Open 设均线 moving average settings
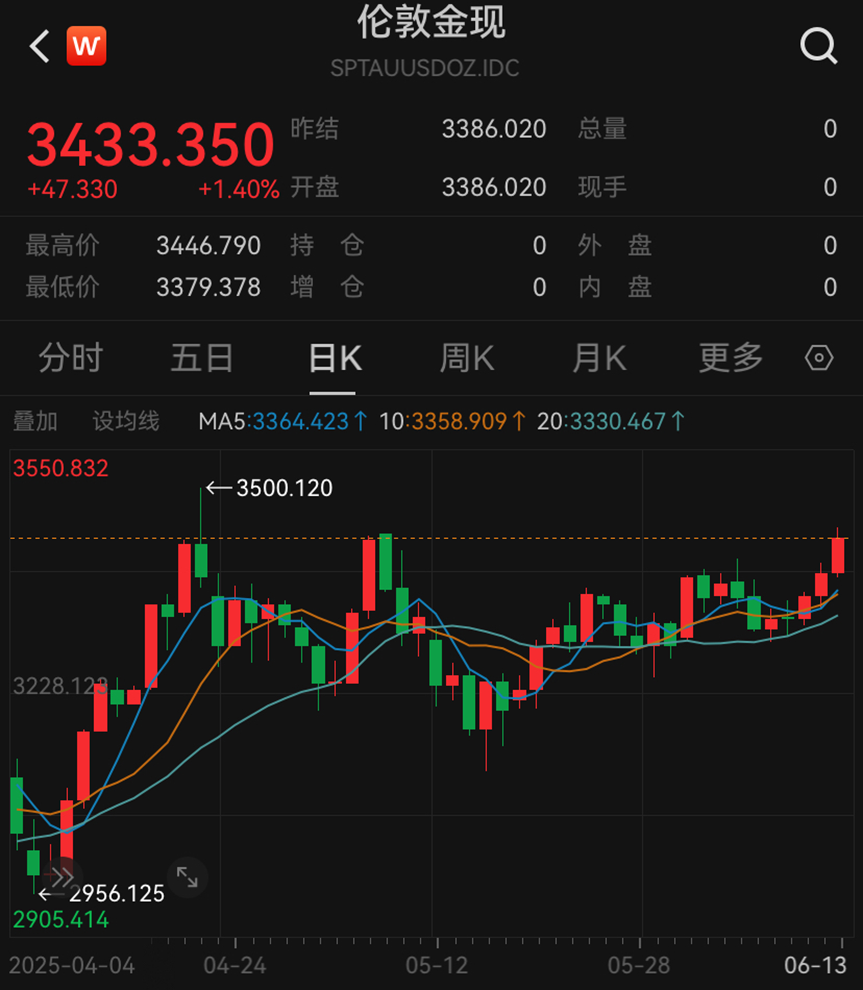 [126, 421]
